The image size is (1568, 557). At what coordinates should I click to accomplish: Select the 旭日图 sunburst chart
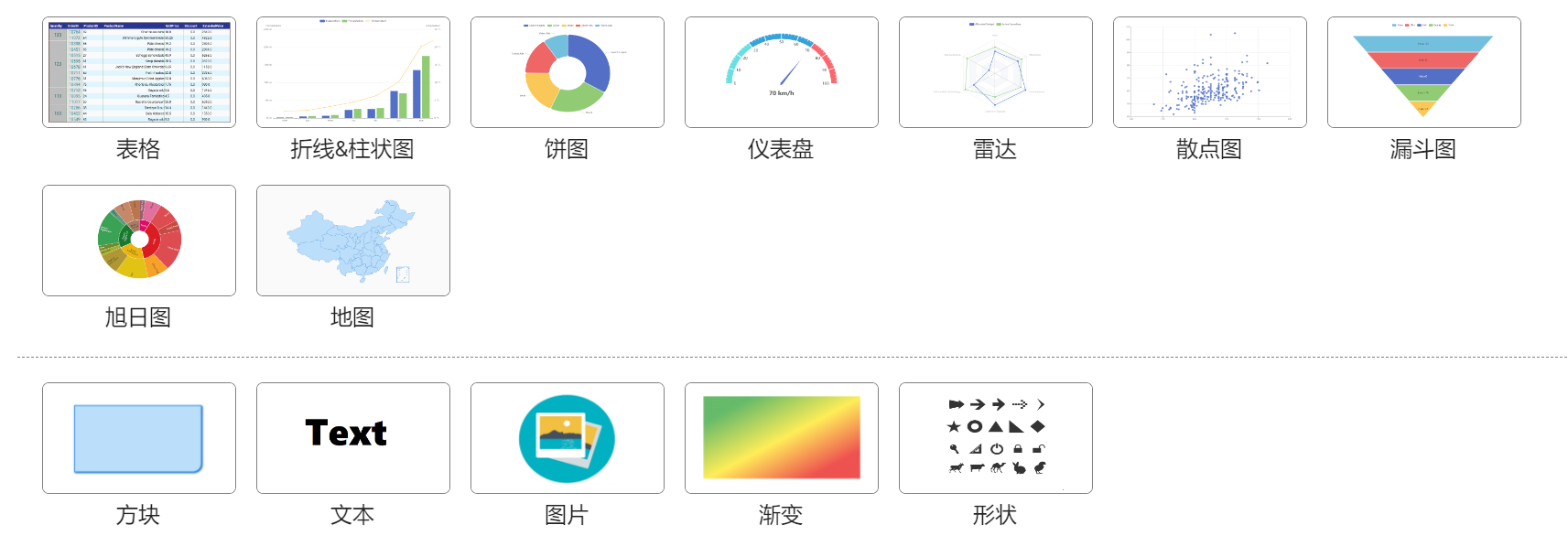139,241
